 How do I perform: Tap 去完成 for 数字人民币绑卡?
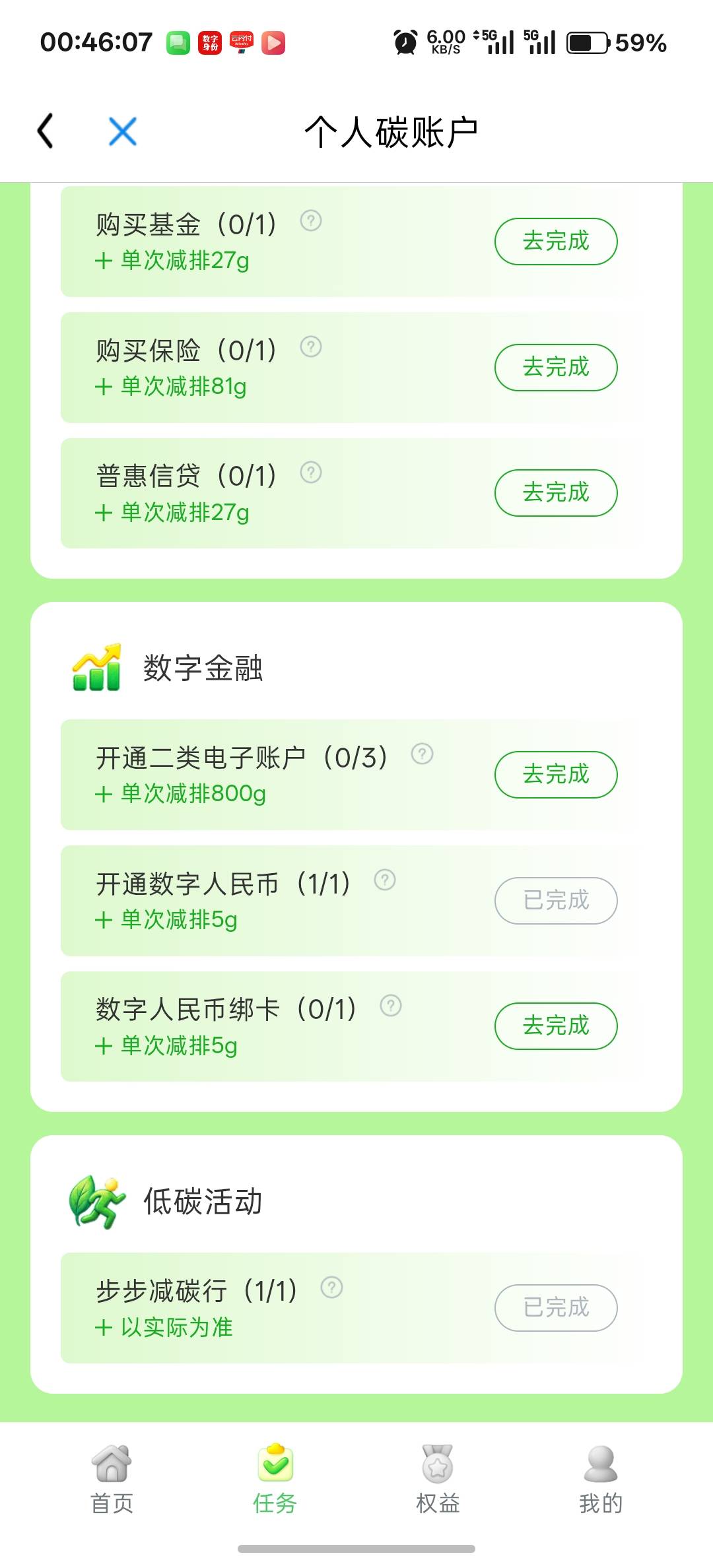pyautogui.click(x=556, y=1026)
